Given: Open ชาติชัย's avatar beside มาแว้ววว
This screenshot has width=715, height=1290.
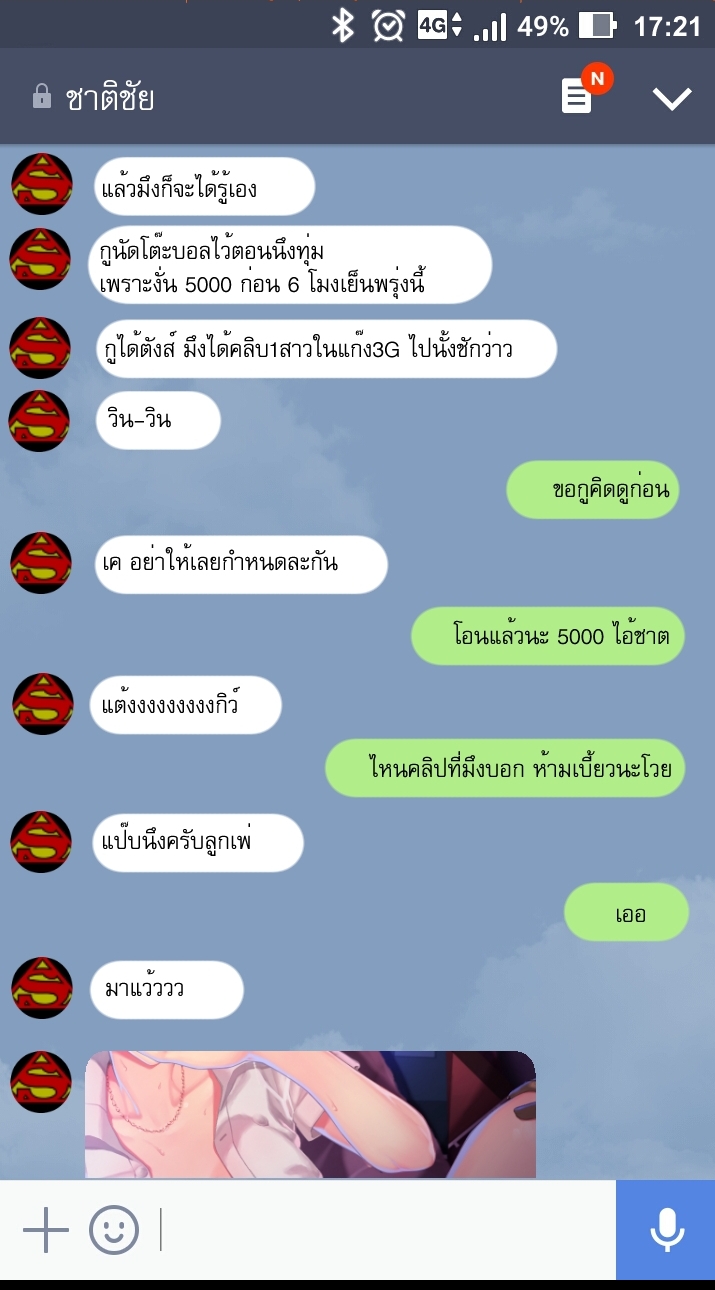Looking at the screenshot, I should pos(42,988).
